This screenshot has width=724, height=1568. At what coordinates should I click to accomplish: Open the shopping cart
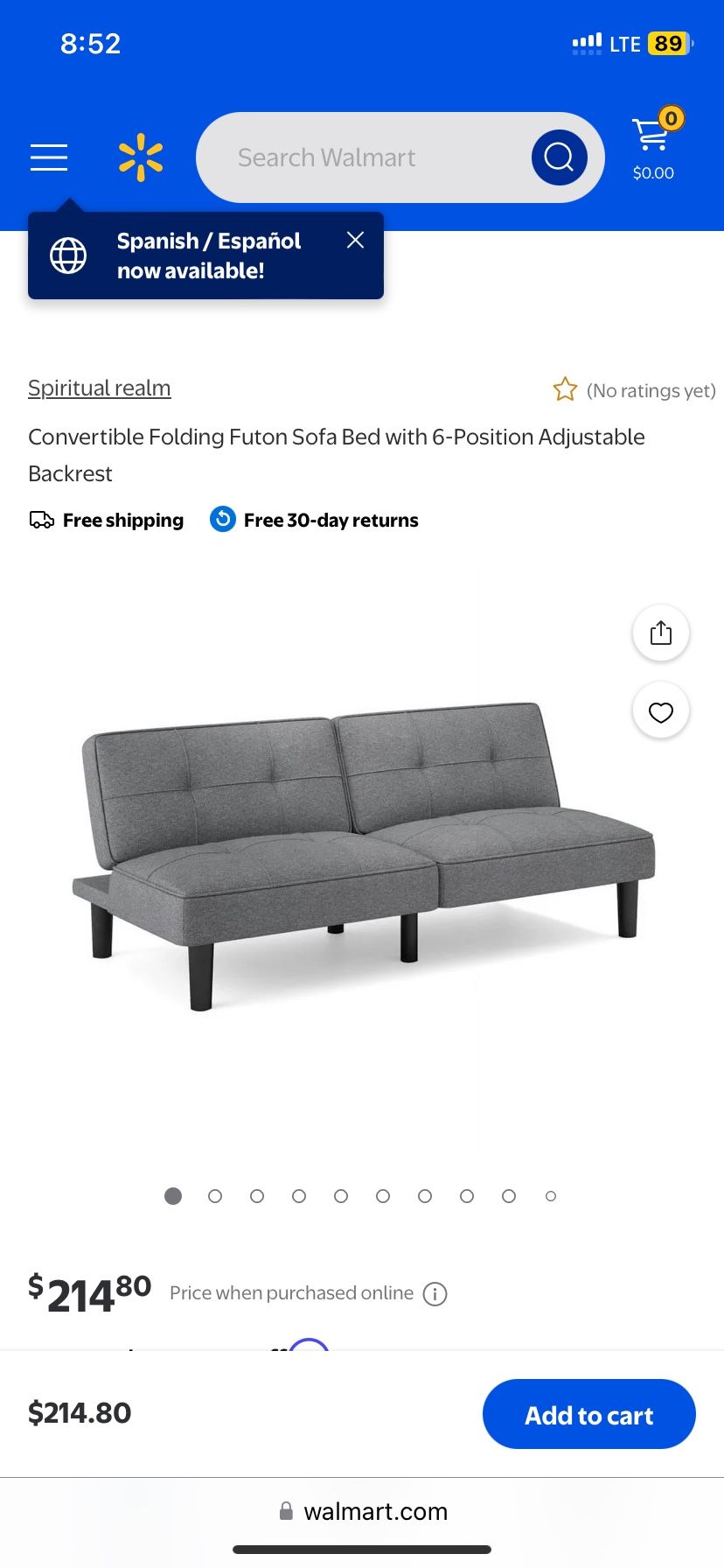(653, 145)
